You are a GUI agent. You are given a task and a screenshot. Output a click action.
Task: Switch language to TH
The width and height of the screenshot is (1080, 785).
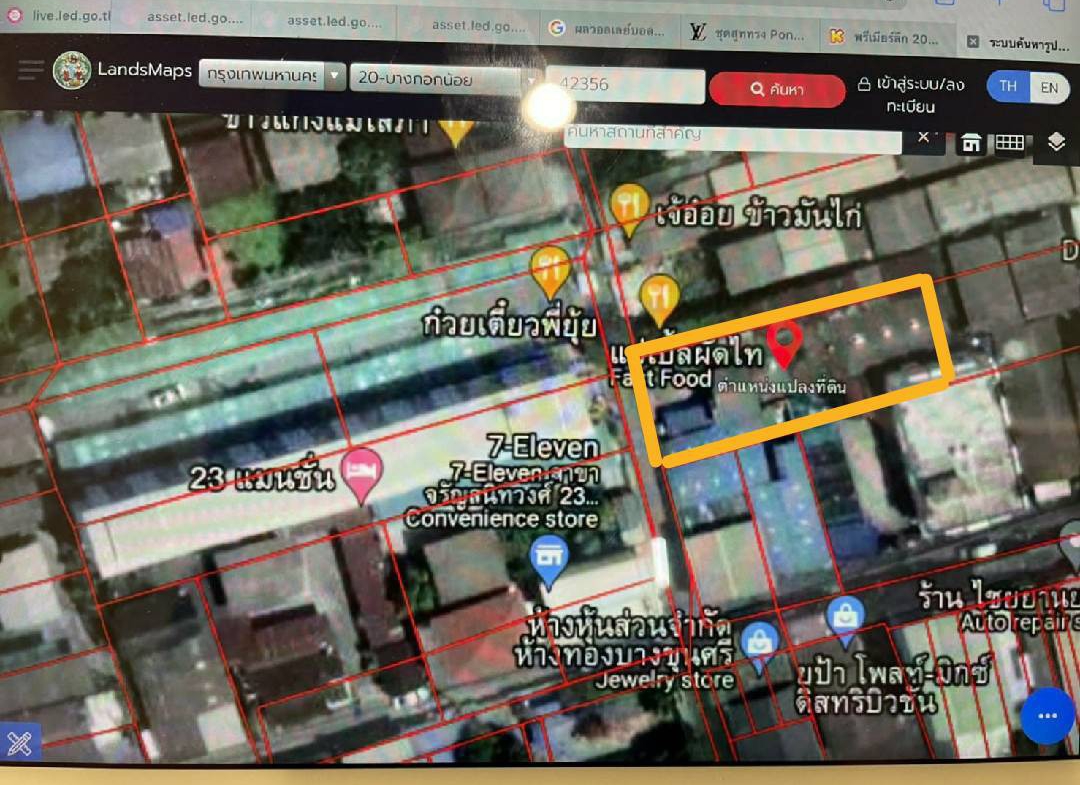point(1008,86)
